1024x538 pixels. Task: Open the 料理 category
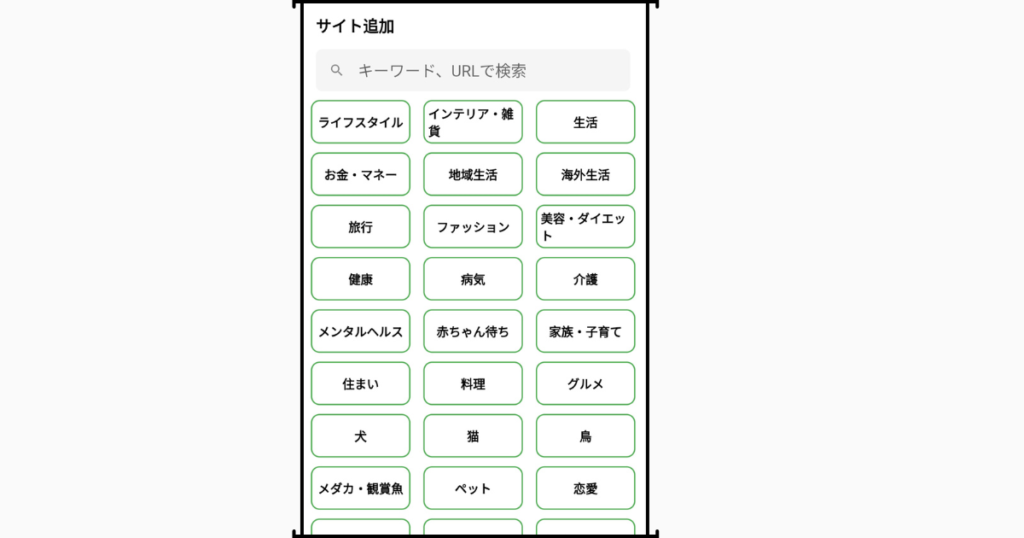[x=472, y=384]
